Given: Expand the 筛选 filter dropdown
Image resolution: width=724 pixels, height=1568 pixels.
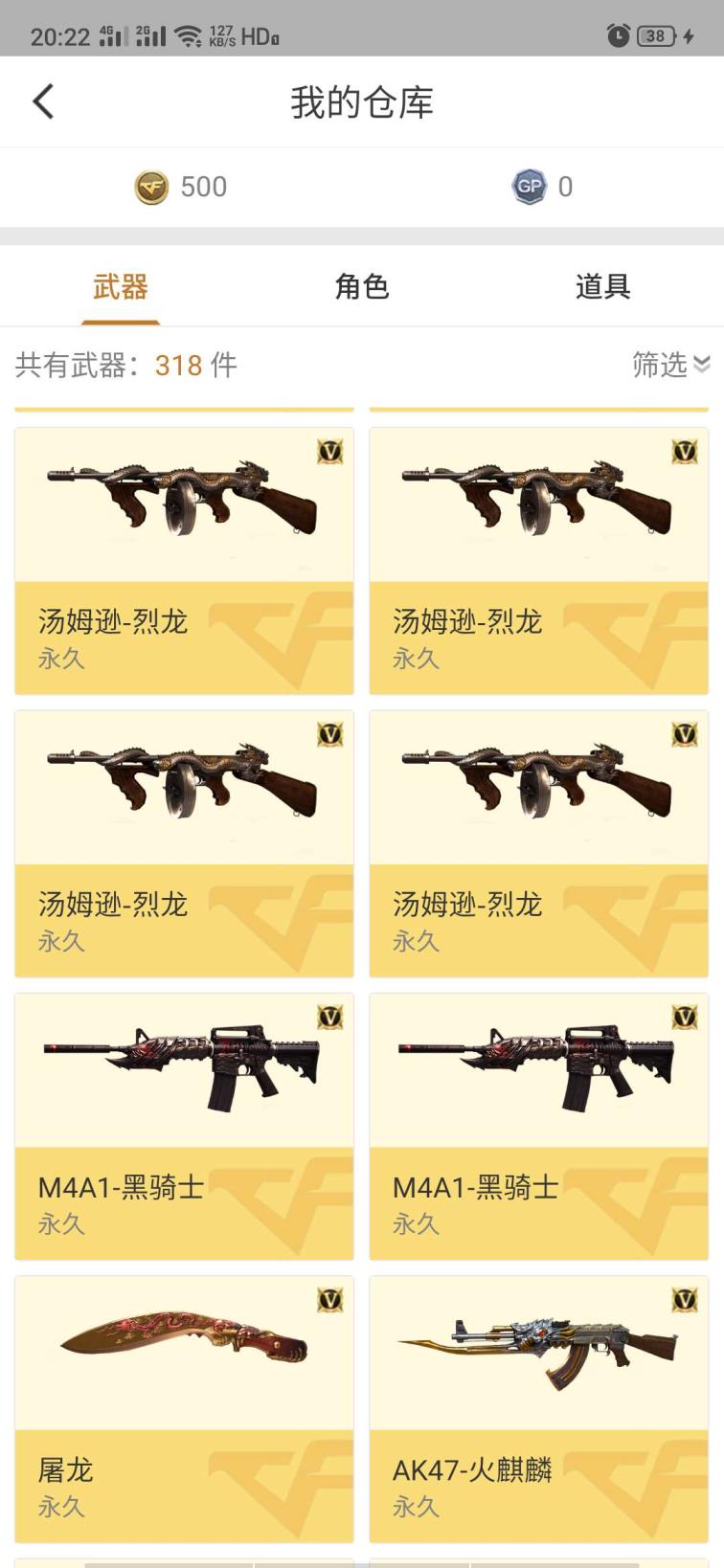Looking at the screenshot, I should click(x=669, y=365).
